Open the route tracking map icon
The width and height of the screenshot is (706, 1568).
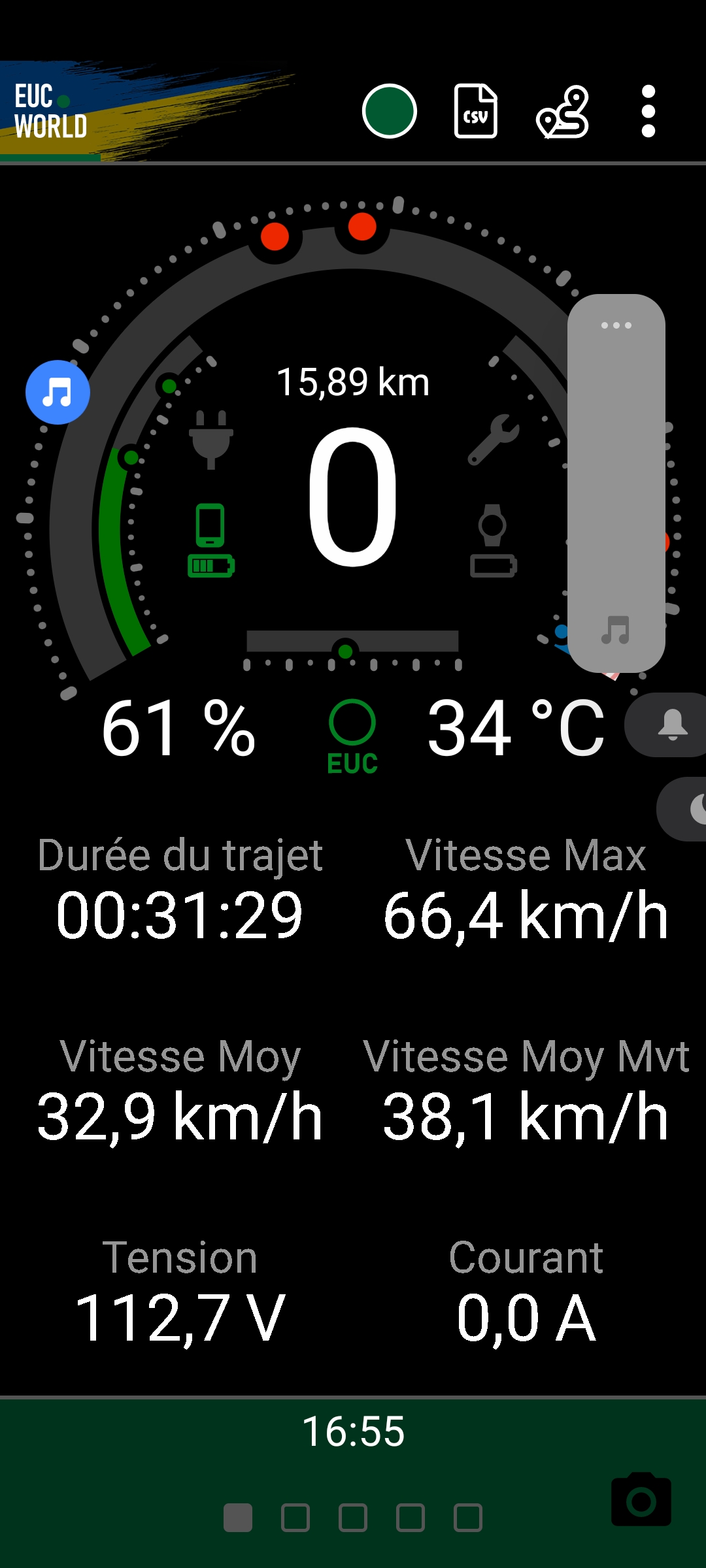(x=562, y=112)
